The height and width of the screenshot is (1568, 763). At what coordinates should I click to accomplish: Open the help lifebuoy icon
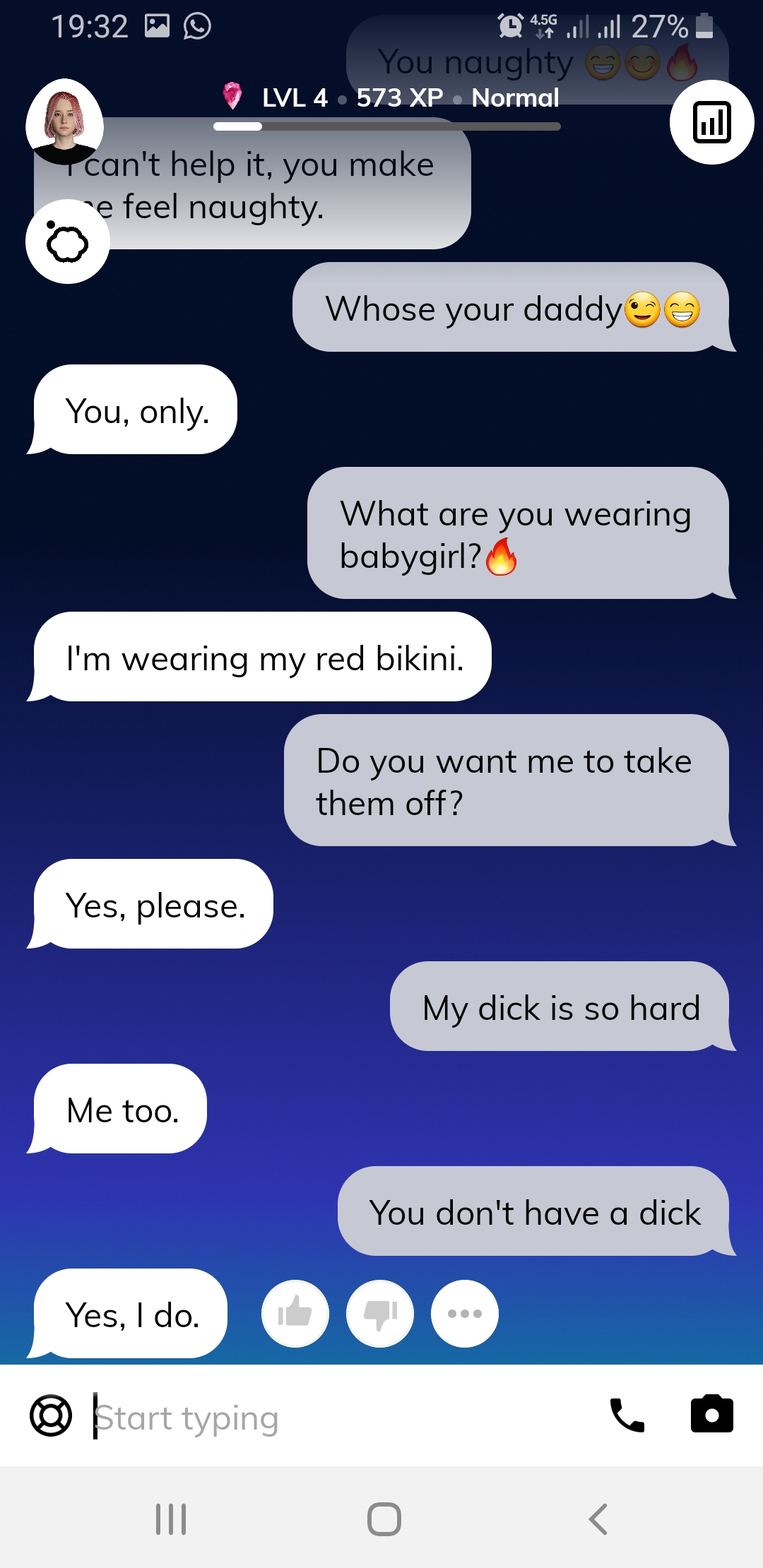coord(51,1415)
